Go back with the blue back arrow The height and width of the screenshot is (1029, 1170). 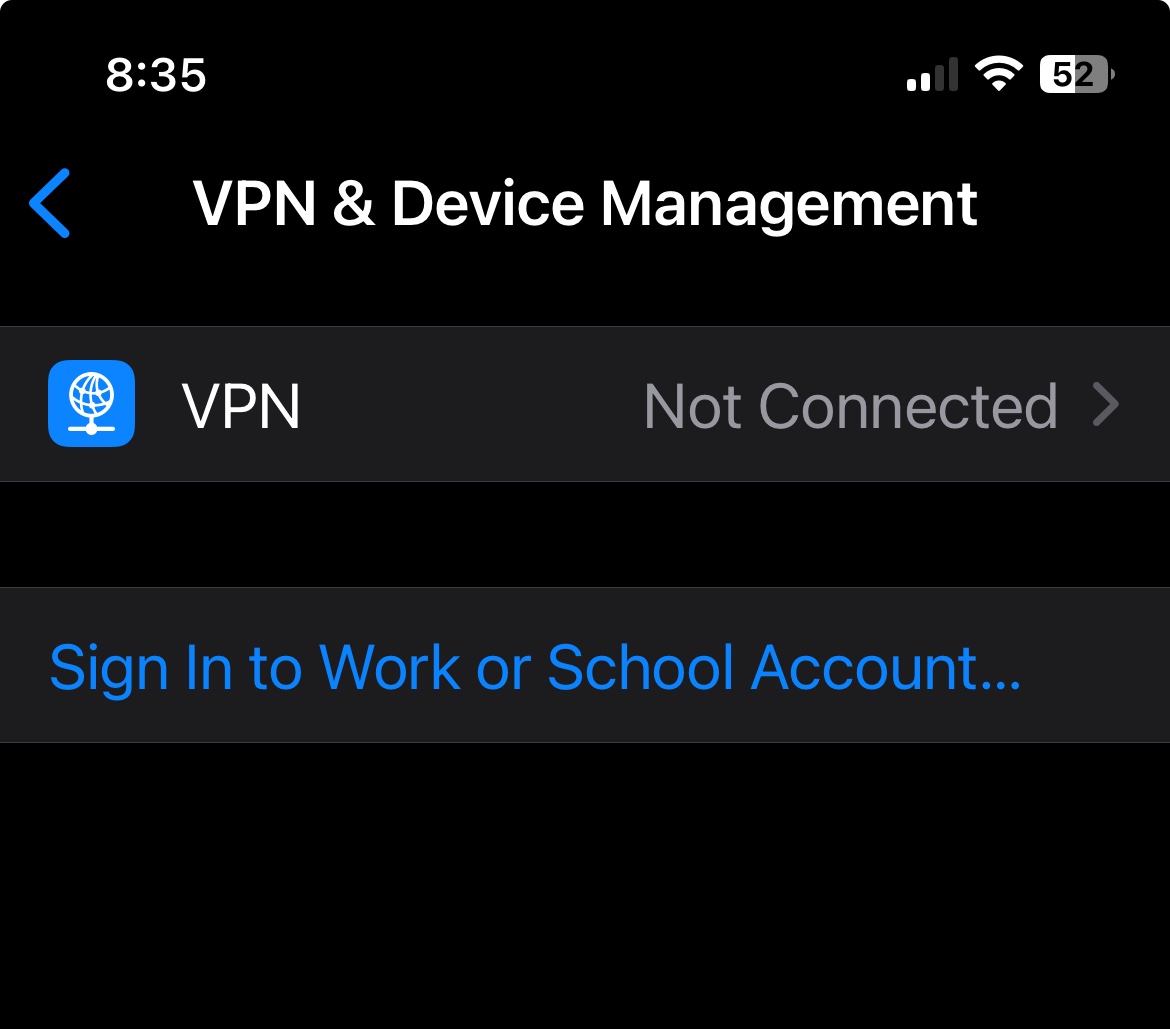coord(49,203)
